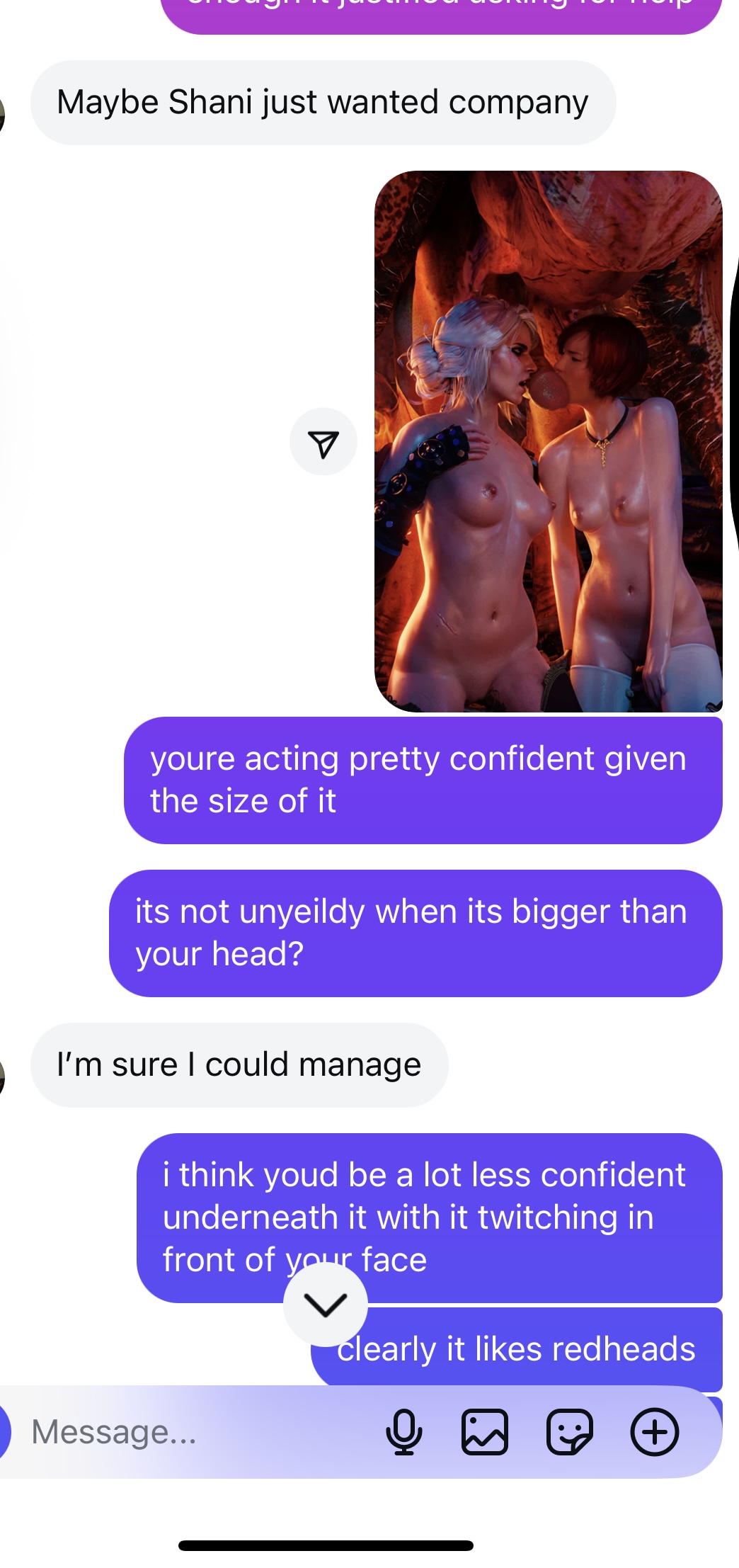
Task: Open more options with the plus icon
Action: coord(655,1431)
